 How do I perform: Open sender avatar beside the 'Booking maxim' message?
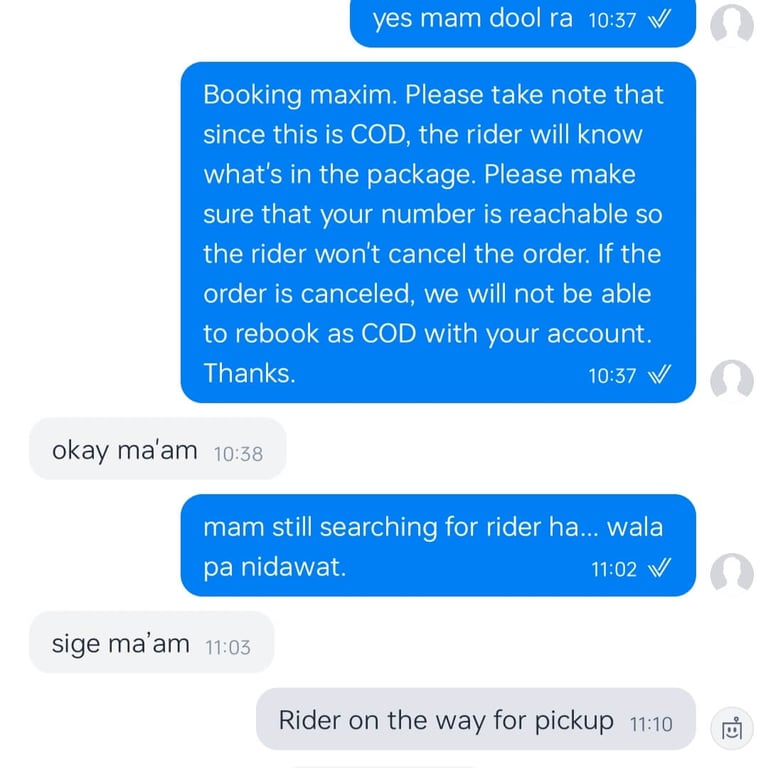731,379
